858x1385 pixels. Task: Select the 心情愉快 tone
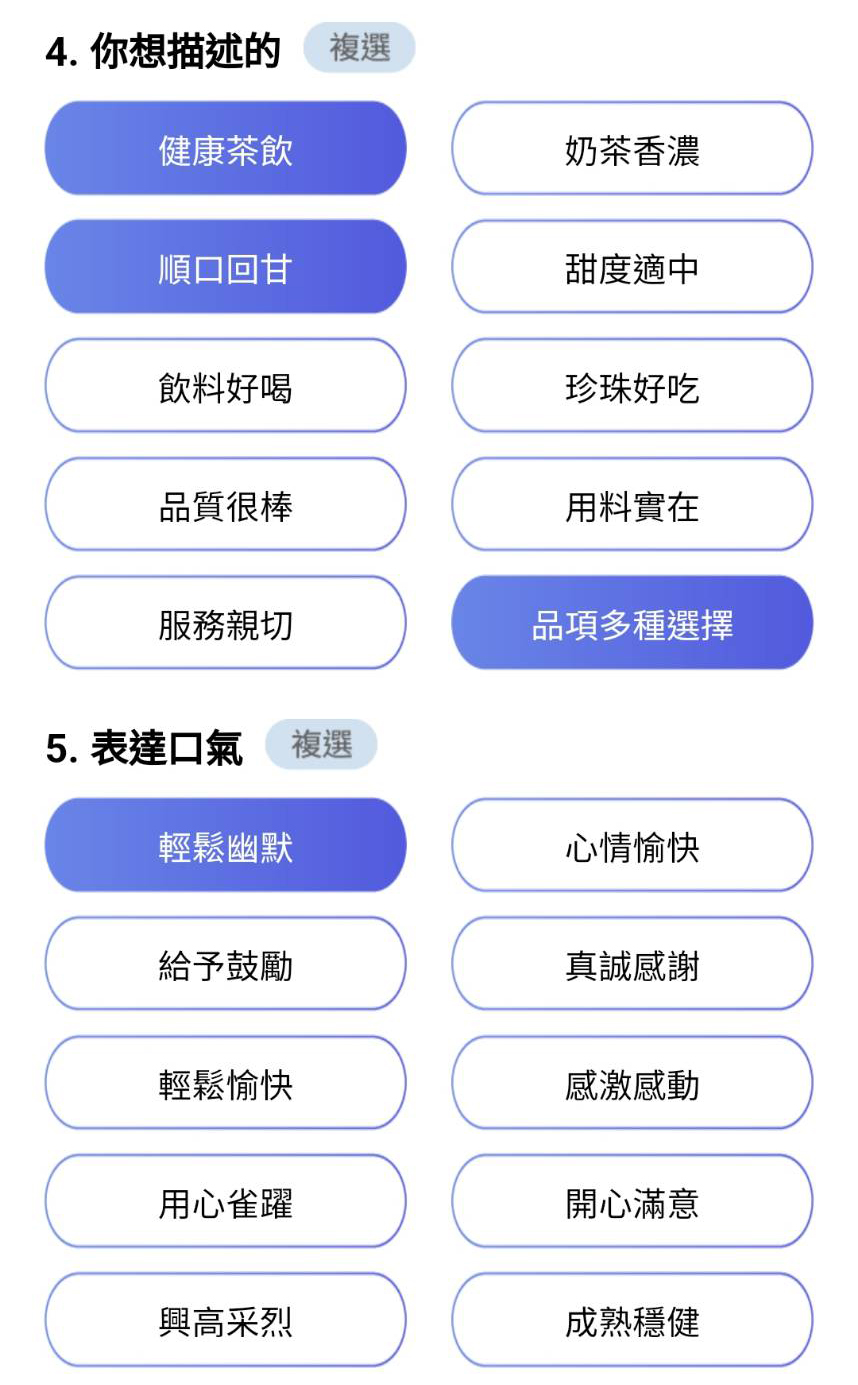tap(632, 845)
